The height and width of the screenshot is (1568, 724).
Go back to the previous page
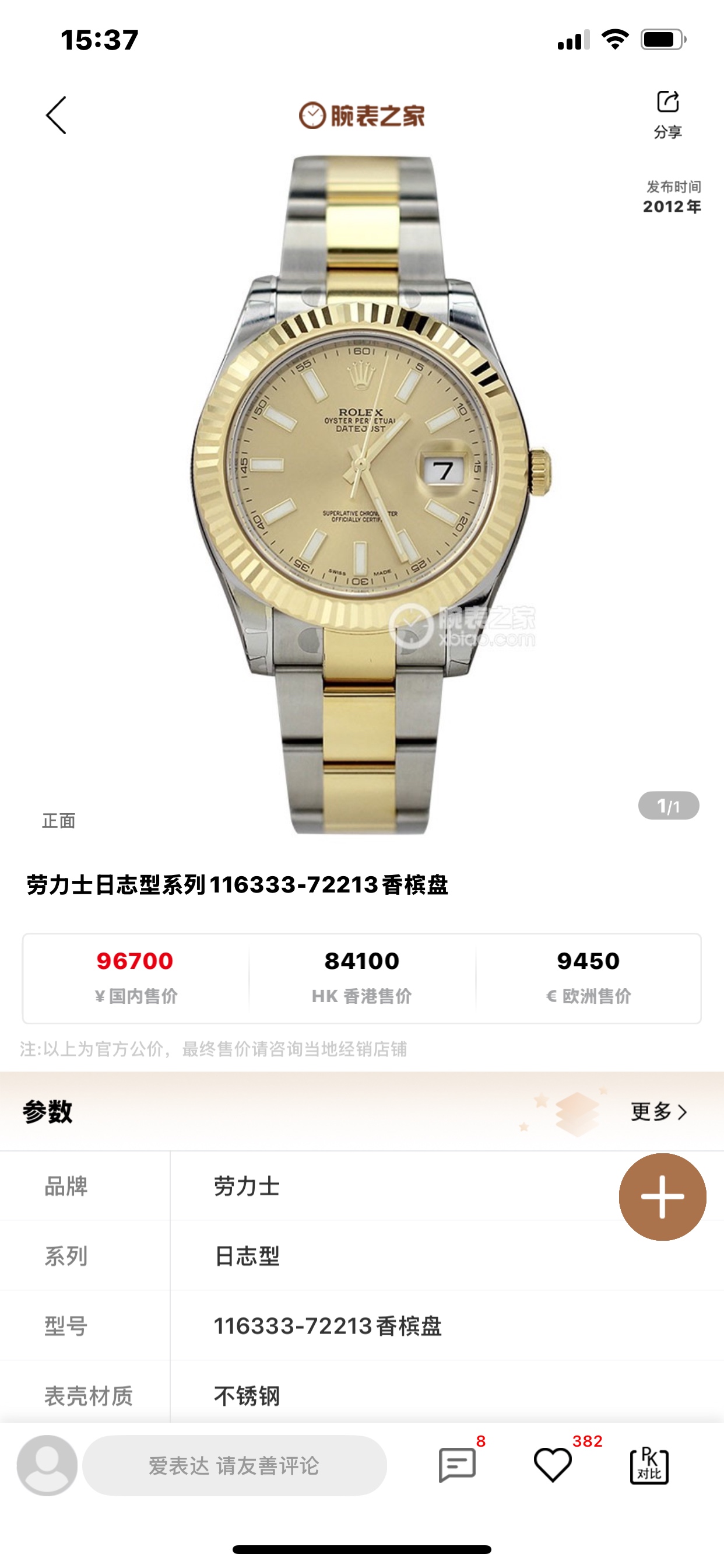point(56,115)
